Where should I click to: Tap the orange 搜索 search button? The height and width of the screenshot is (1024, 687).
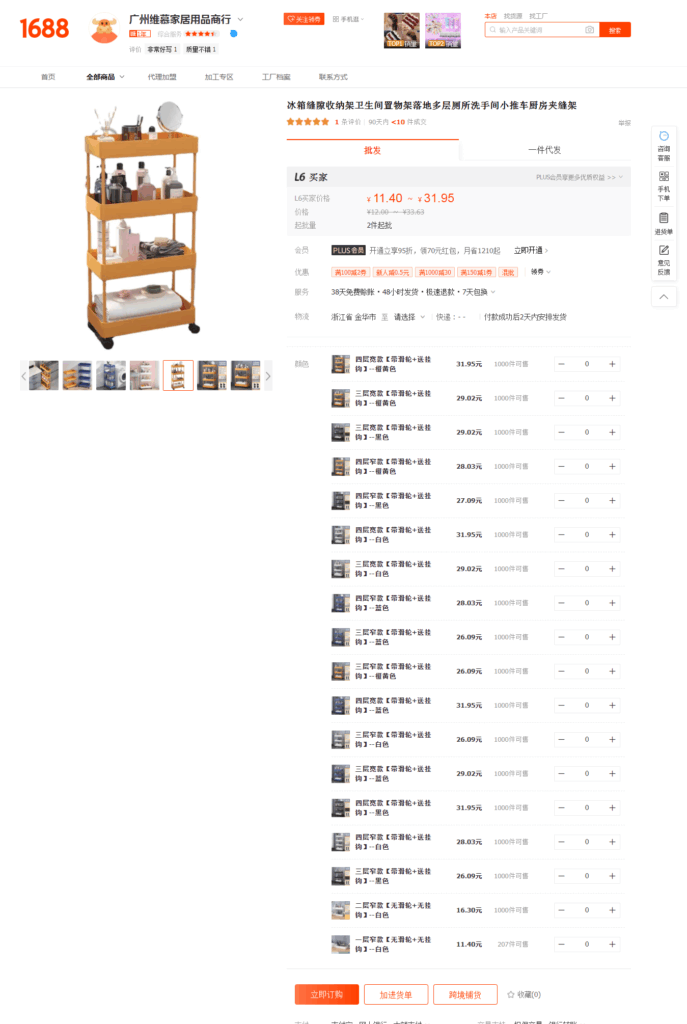[615, 30]
